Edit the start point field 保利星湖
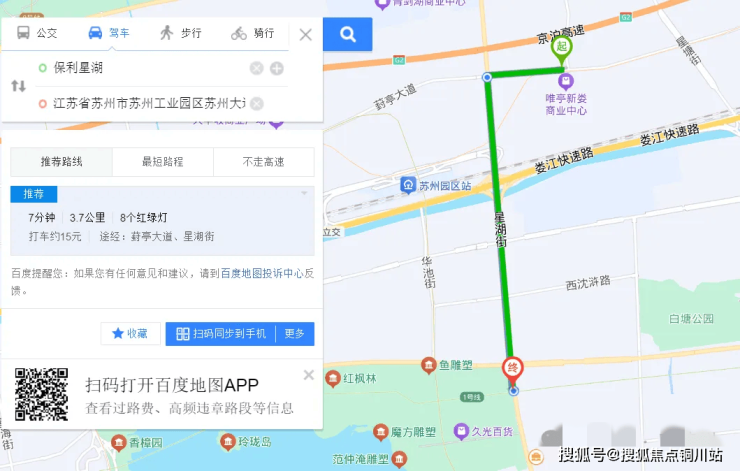740x471 pixels. (140, 68)
